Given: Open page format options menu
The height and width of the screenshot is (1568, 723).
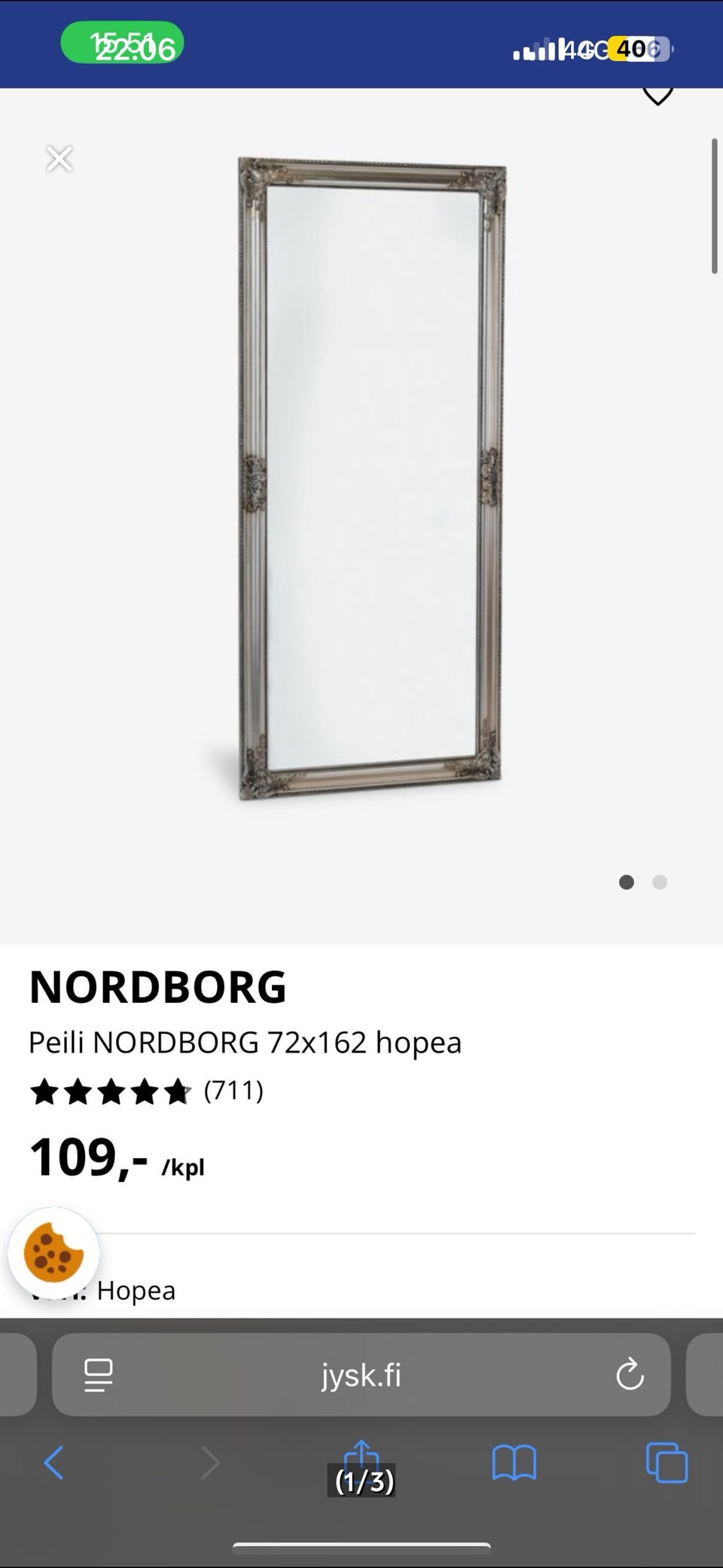Looking at the screenshot, I should [99, 1376].
